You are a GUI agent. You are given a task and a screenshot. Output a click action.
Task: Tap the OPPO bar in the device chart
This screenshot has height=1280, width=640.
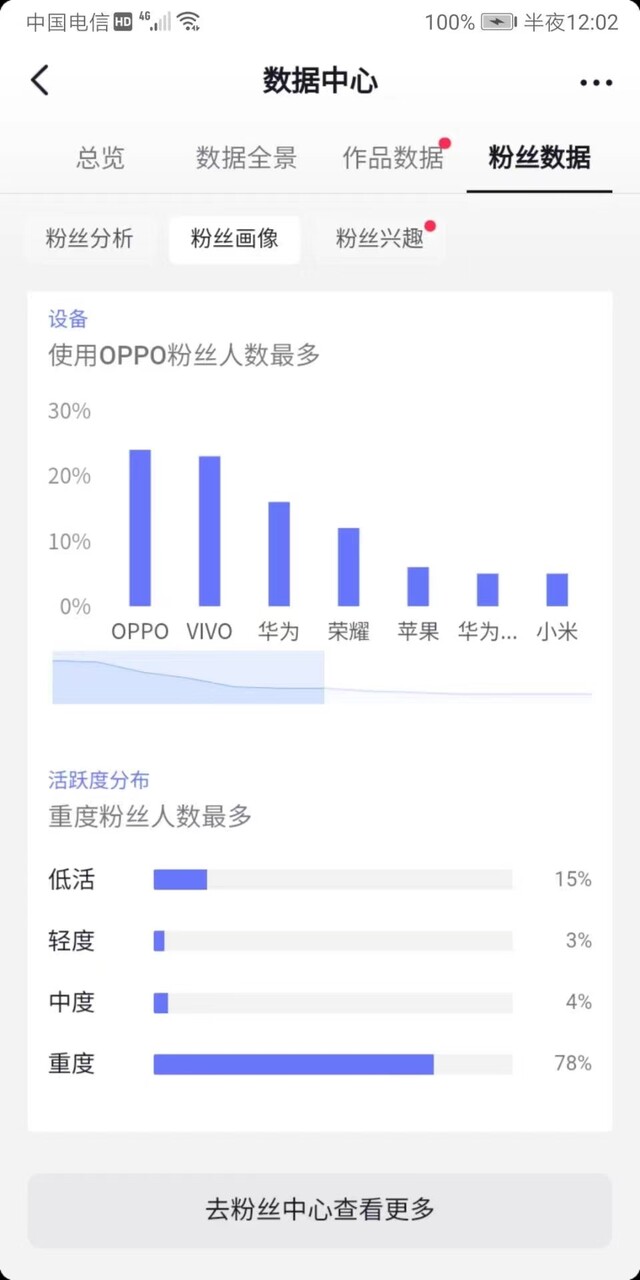[140, 528]
